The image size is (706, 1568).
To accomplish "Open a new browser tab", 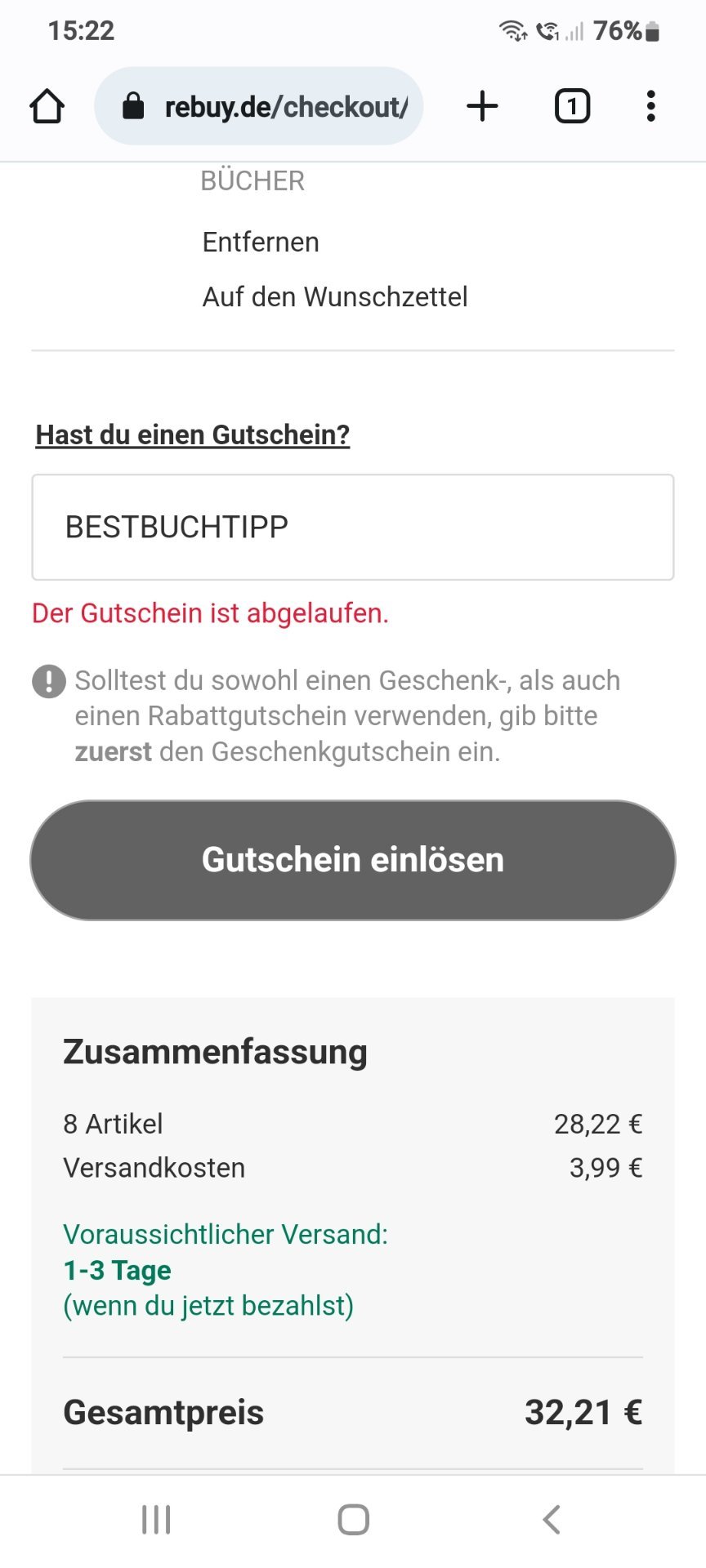I will point(483,106).
